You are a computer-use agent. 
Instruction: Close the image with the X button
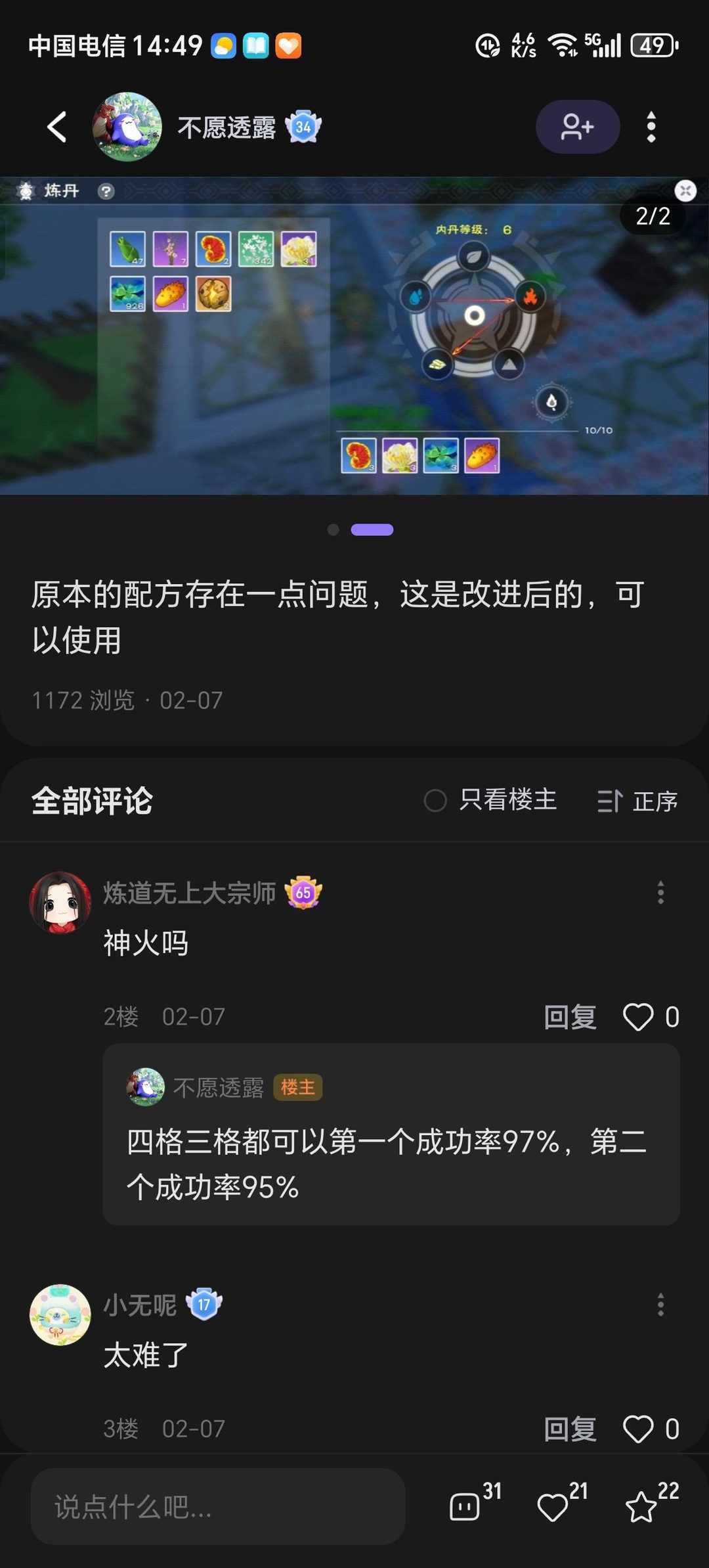coord(686,191)
